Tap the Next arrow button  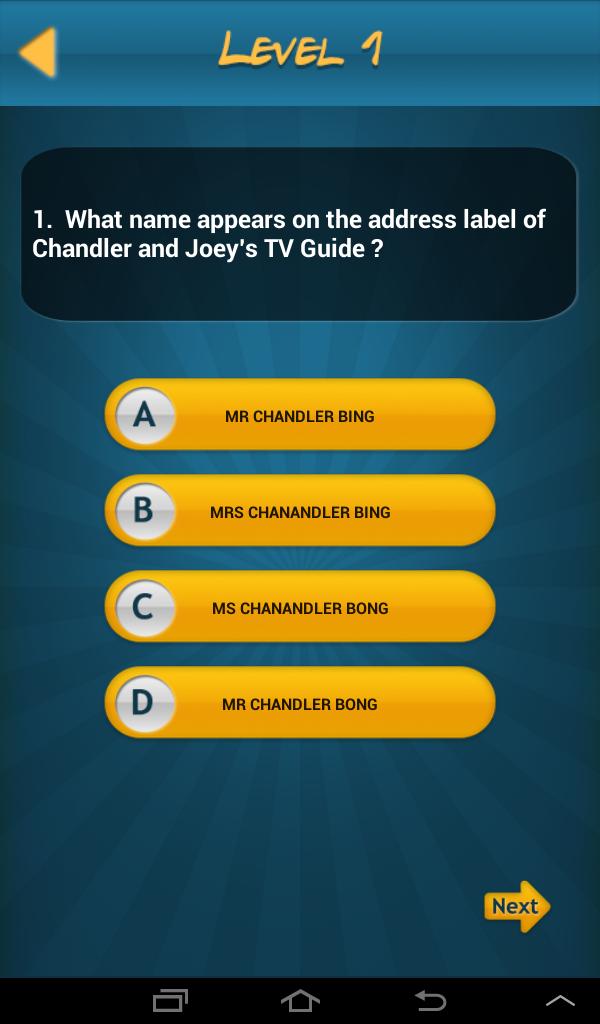tap(517, 906)
